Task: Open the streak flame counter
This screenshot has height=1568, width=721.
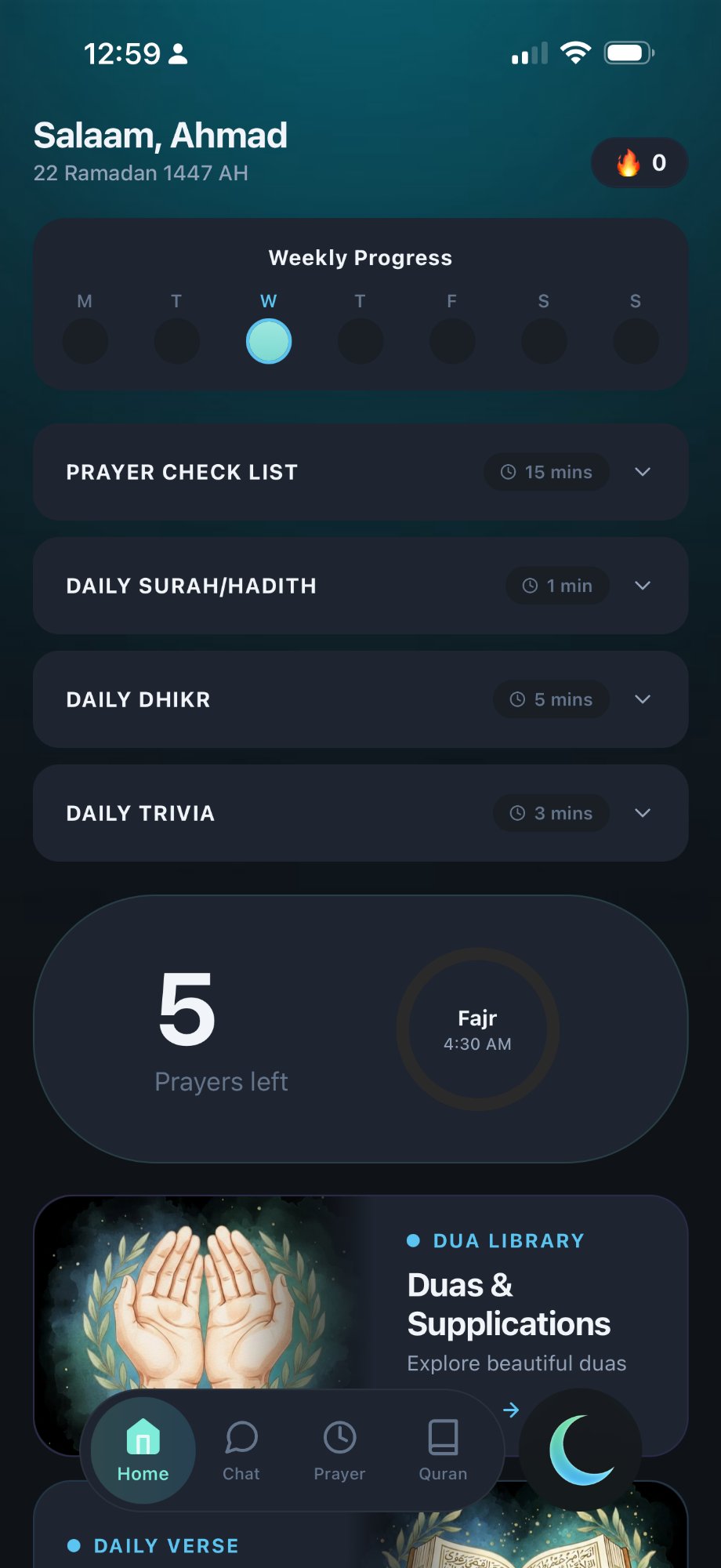Action: [639, 163]
